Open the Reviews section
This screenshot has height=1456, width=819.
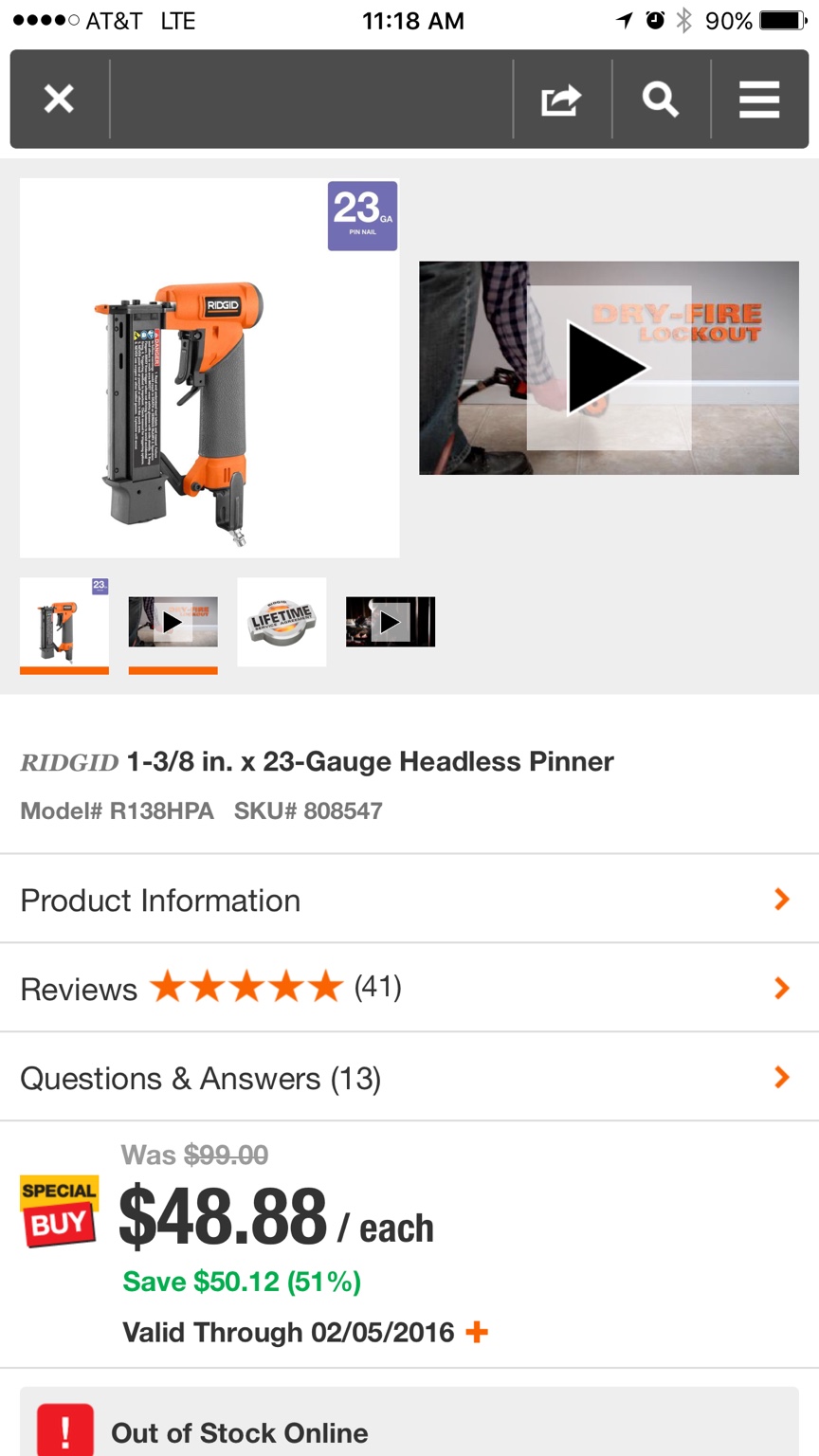409,988
